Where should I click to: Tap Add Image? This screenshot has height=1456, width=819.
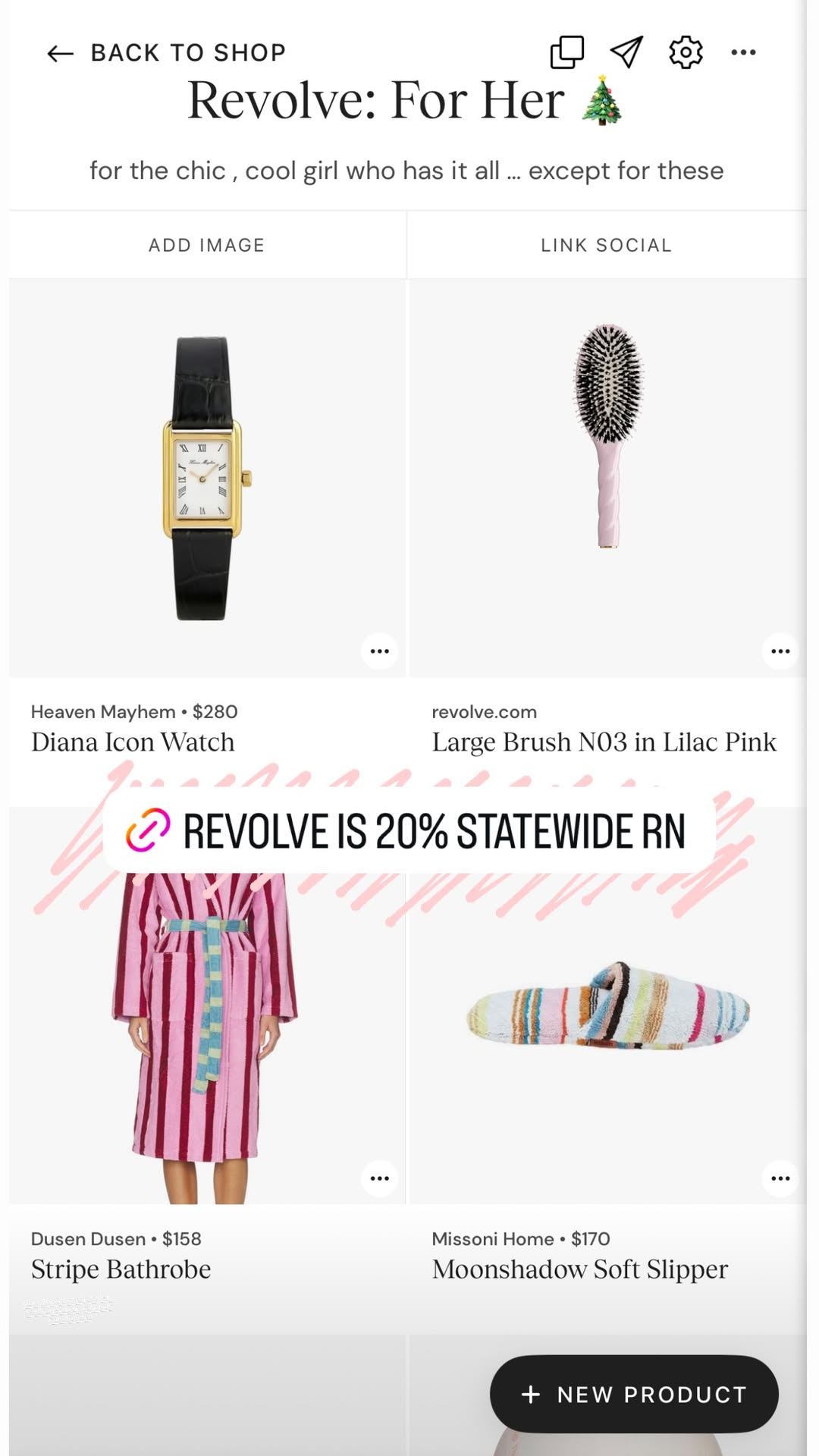(207, 245)
